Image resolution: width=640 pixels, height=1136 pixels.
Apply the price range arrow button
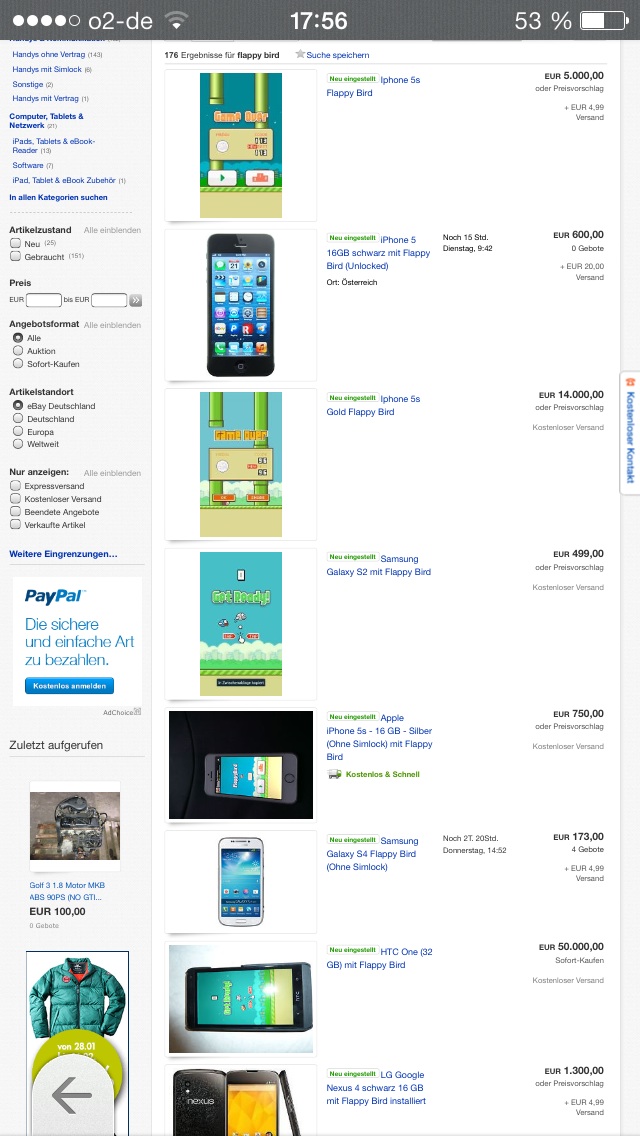click(x=136, y=300)
